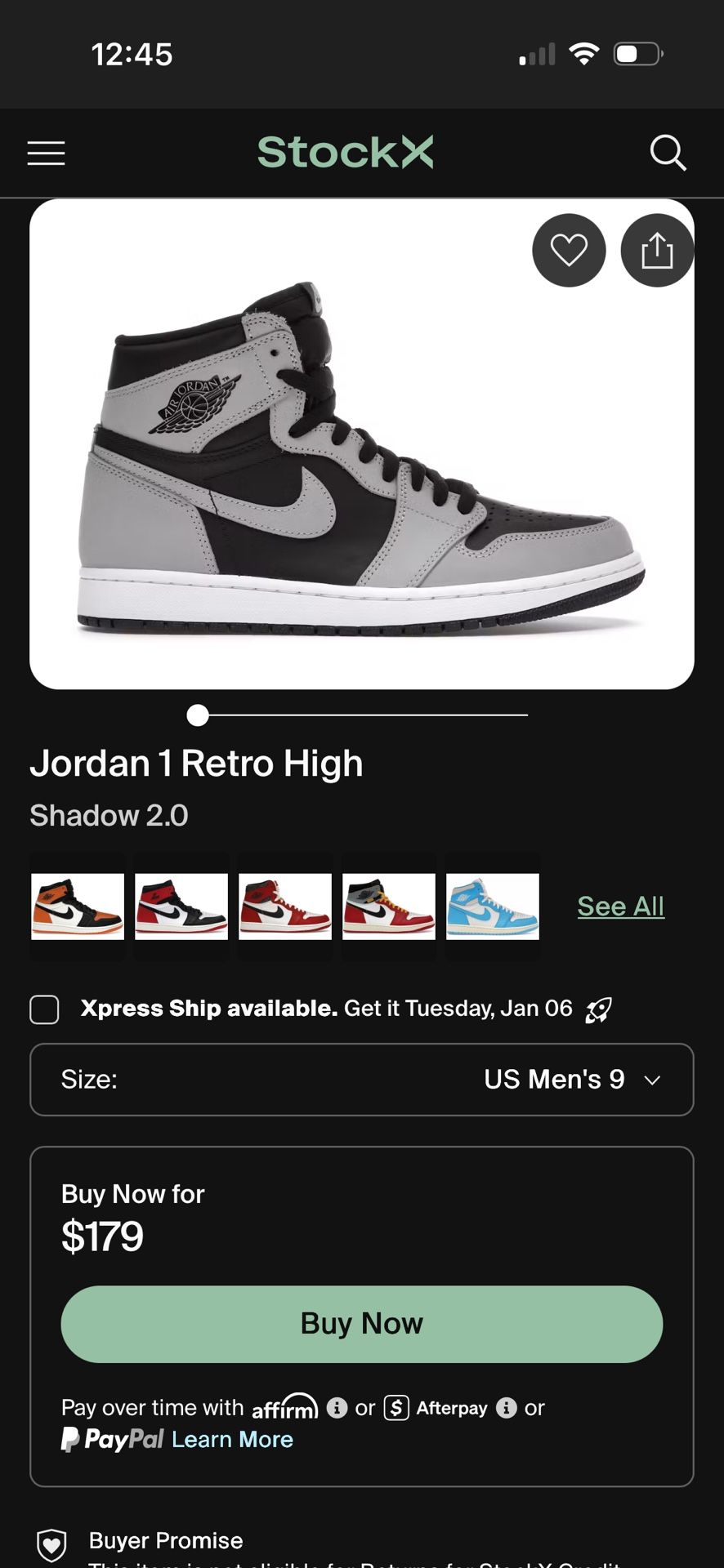Tap Learn More about PayPal

pyautogui.click(x=232, y=1439)
